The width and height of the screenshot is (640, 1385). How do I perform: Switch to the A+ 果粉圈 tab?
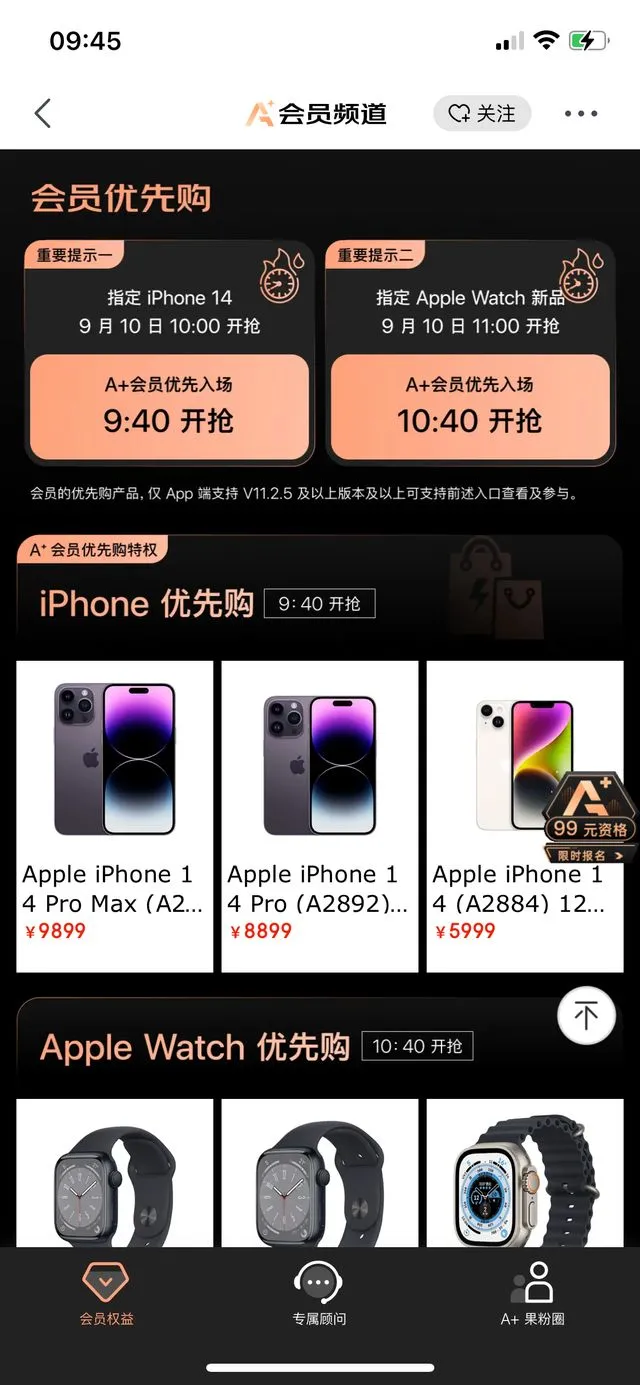[x=532, y=1295]
